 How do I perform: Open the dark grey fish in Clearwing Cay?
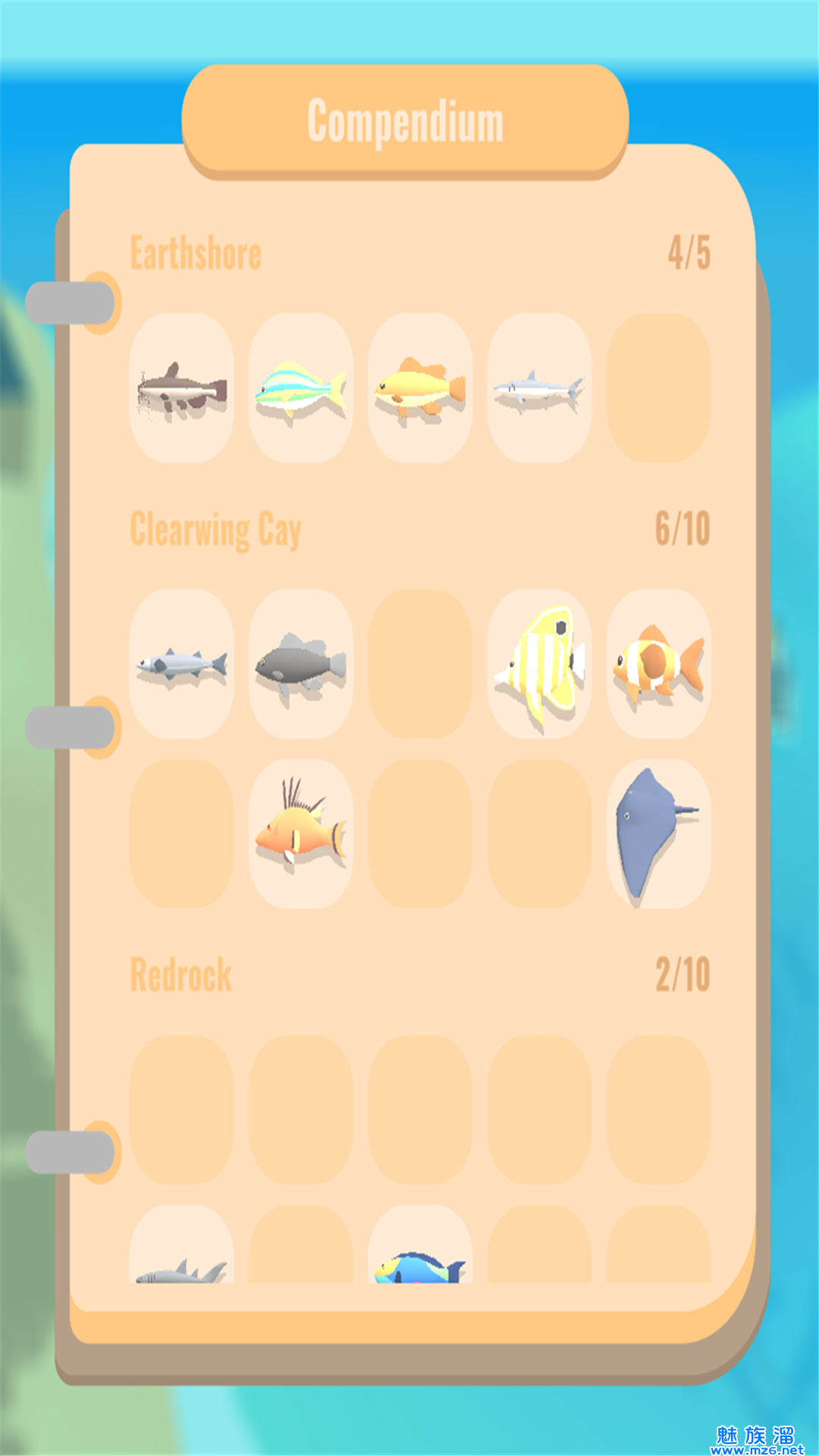click(301, 664)
